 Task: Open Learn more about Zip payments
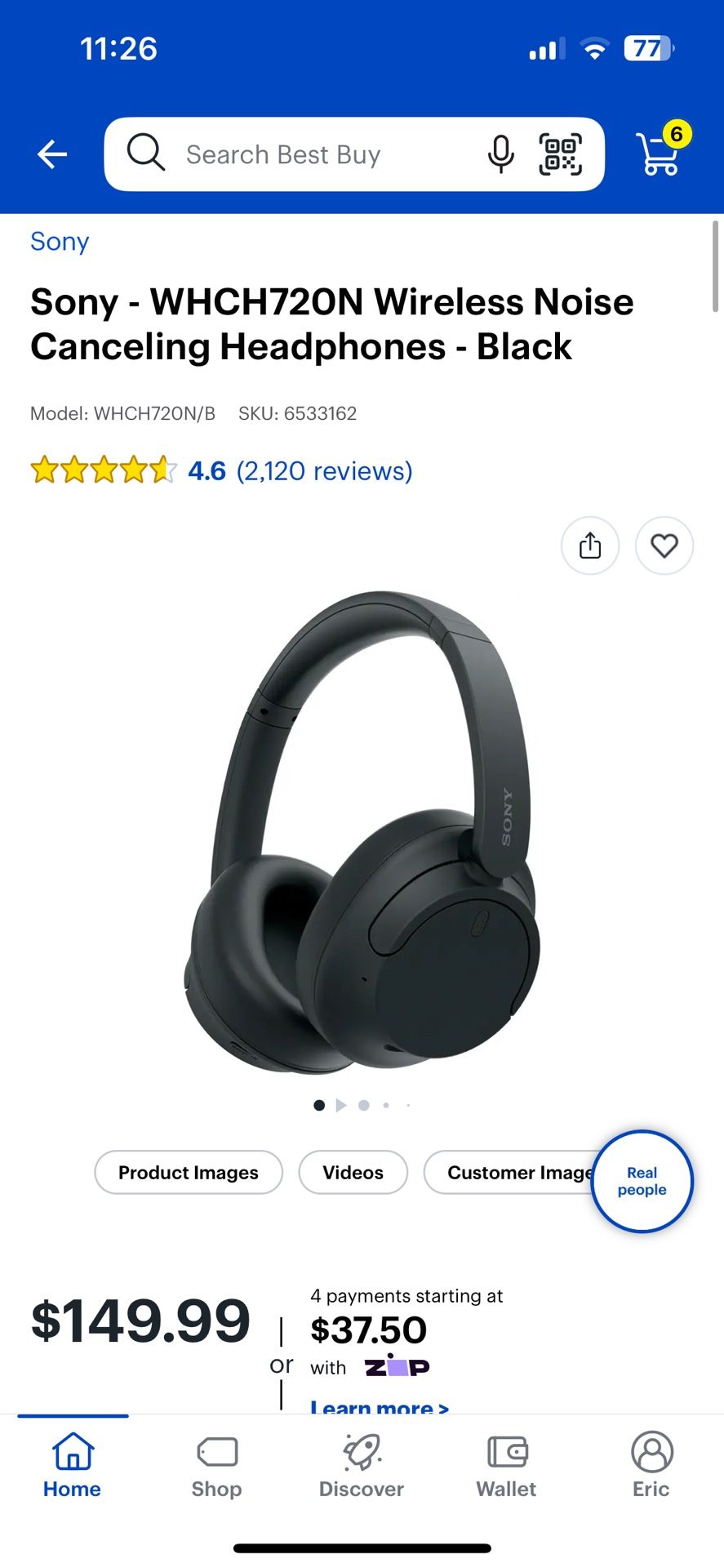tap(380, 1406)
